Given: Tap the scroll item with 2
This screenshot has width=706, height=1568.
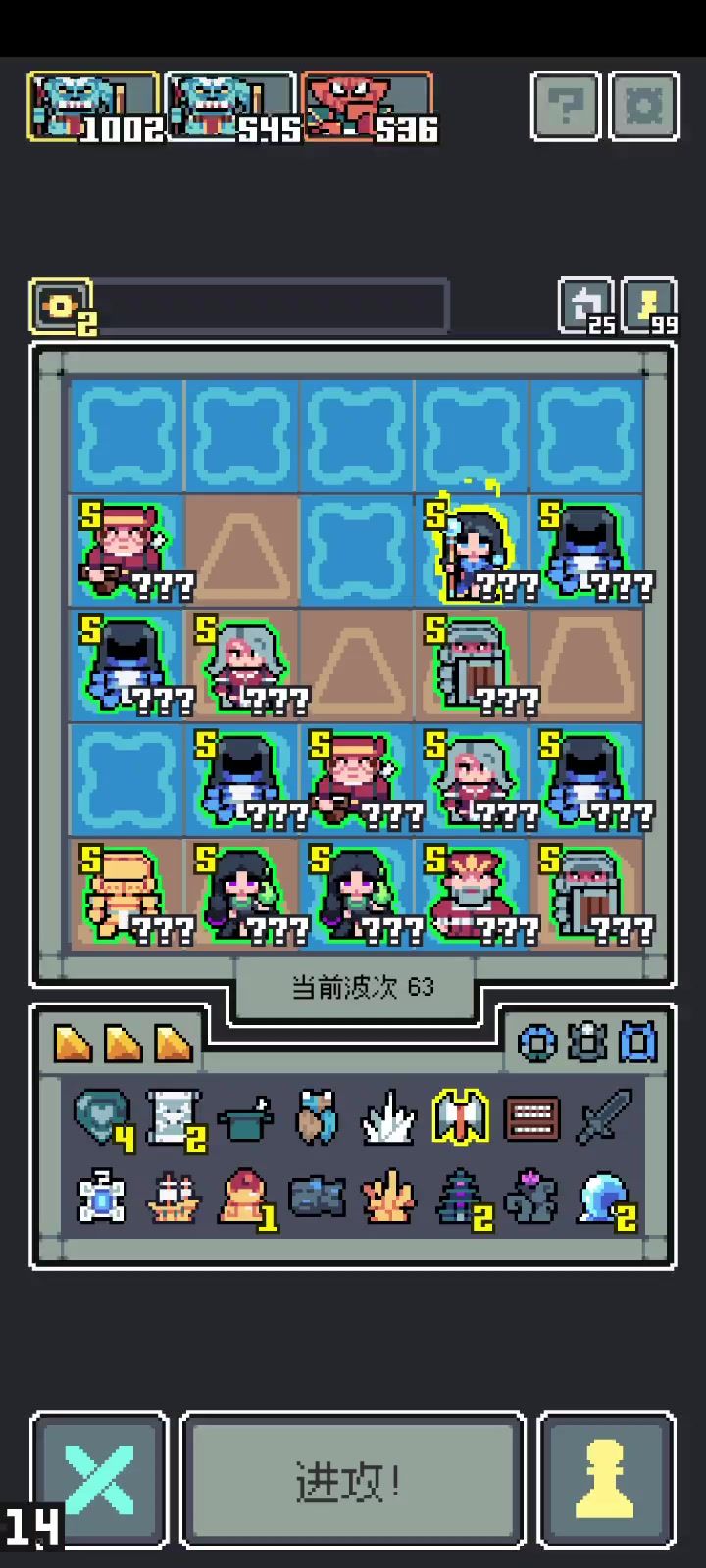Looking at the screenshot, I should coord(175,1117).
